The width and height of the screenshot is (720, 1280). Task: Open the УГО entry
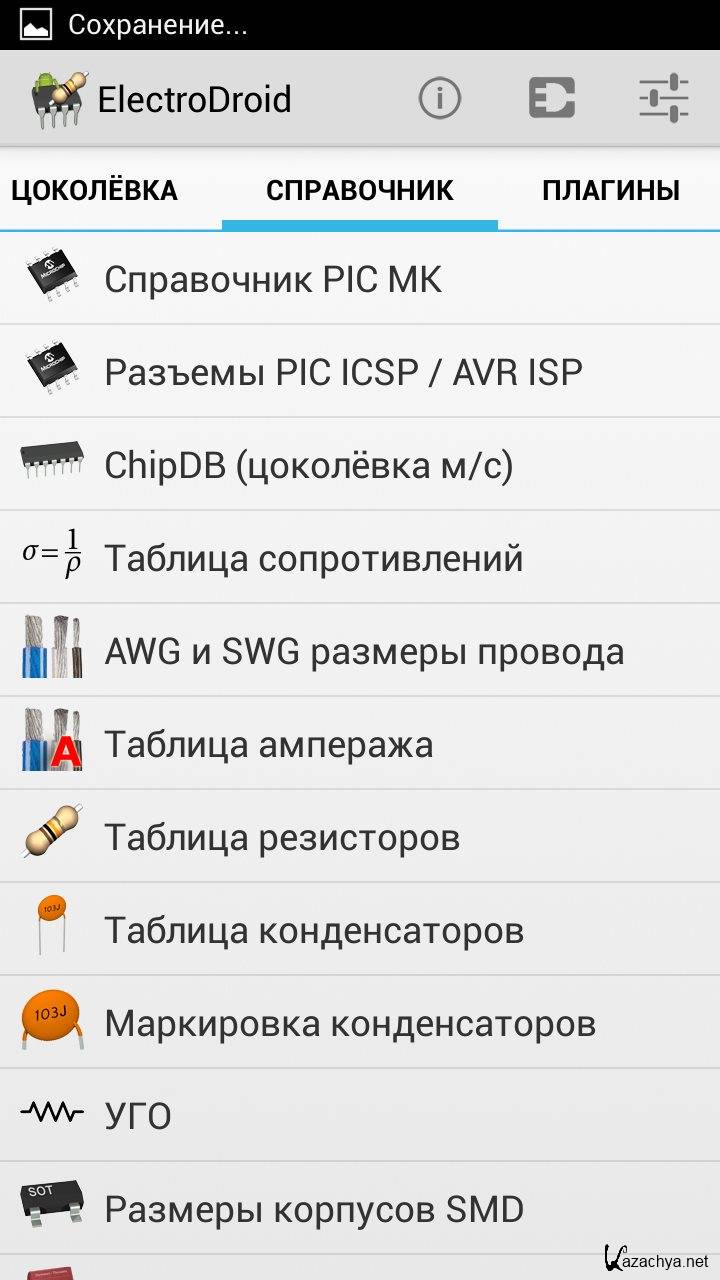click(360, 1116)
